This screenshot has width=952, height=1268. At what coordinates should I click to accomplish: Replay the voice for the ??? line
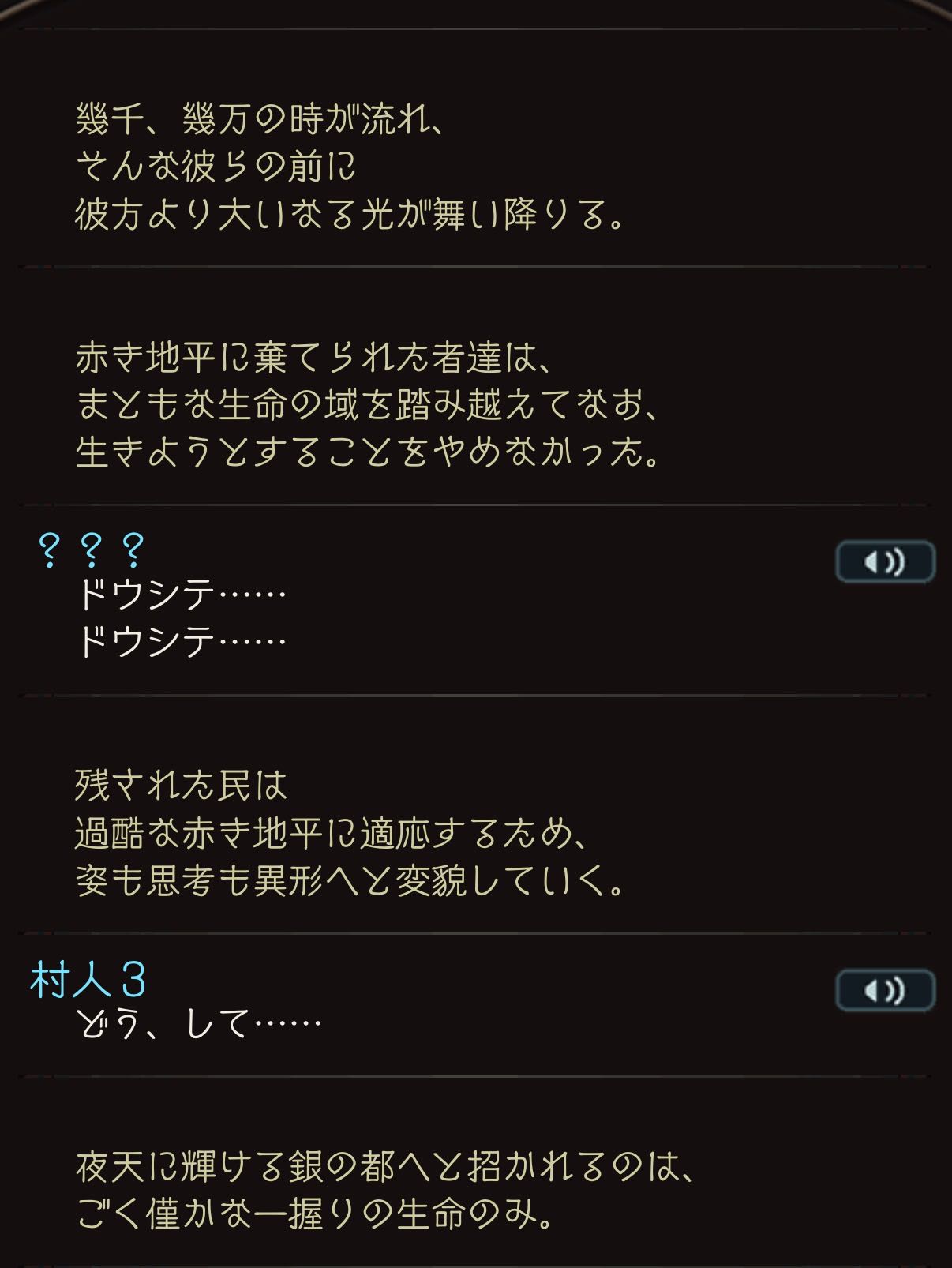point(885,562)
